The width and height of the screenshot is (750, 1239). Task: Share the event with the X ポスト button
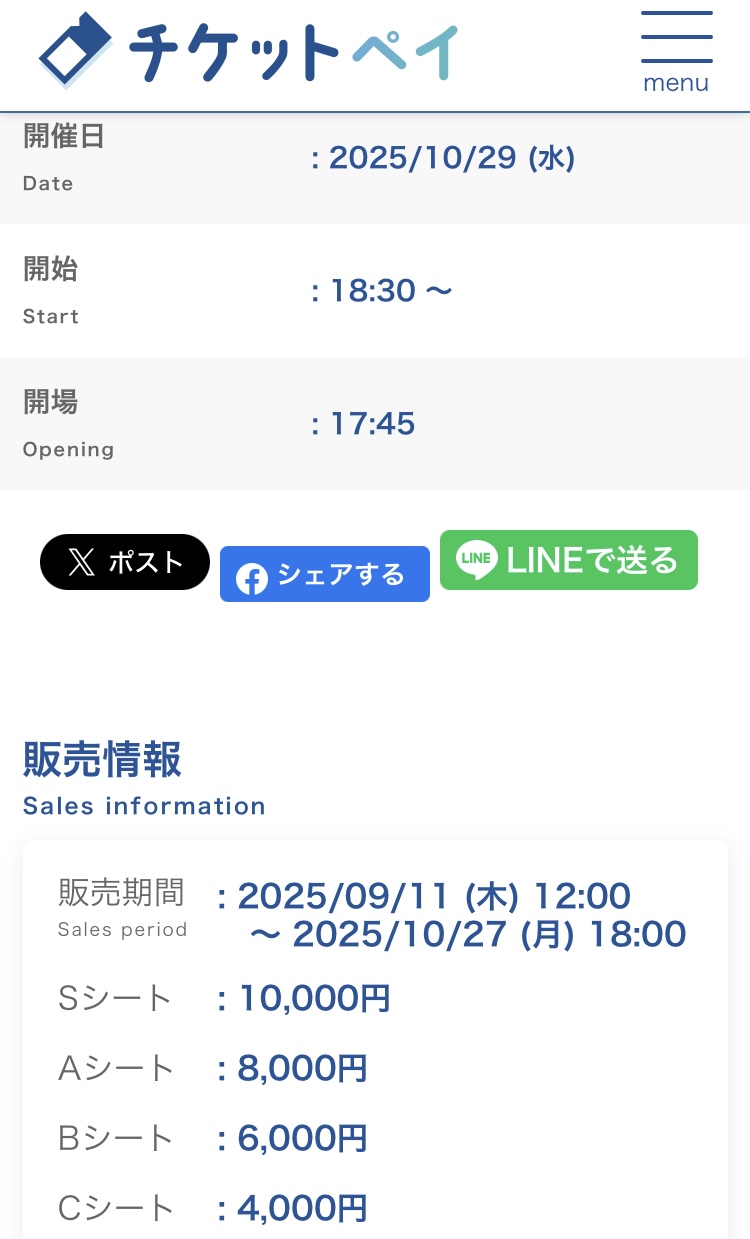click(x=125, y=562)
